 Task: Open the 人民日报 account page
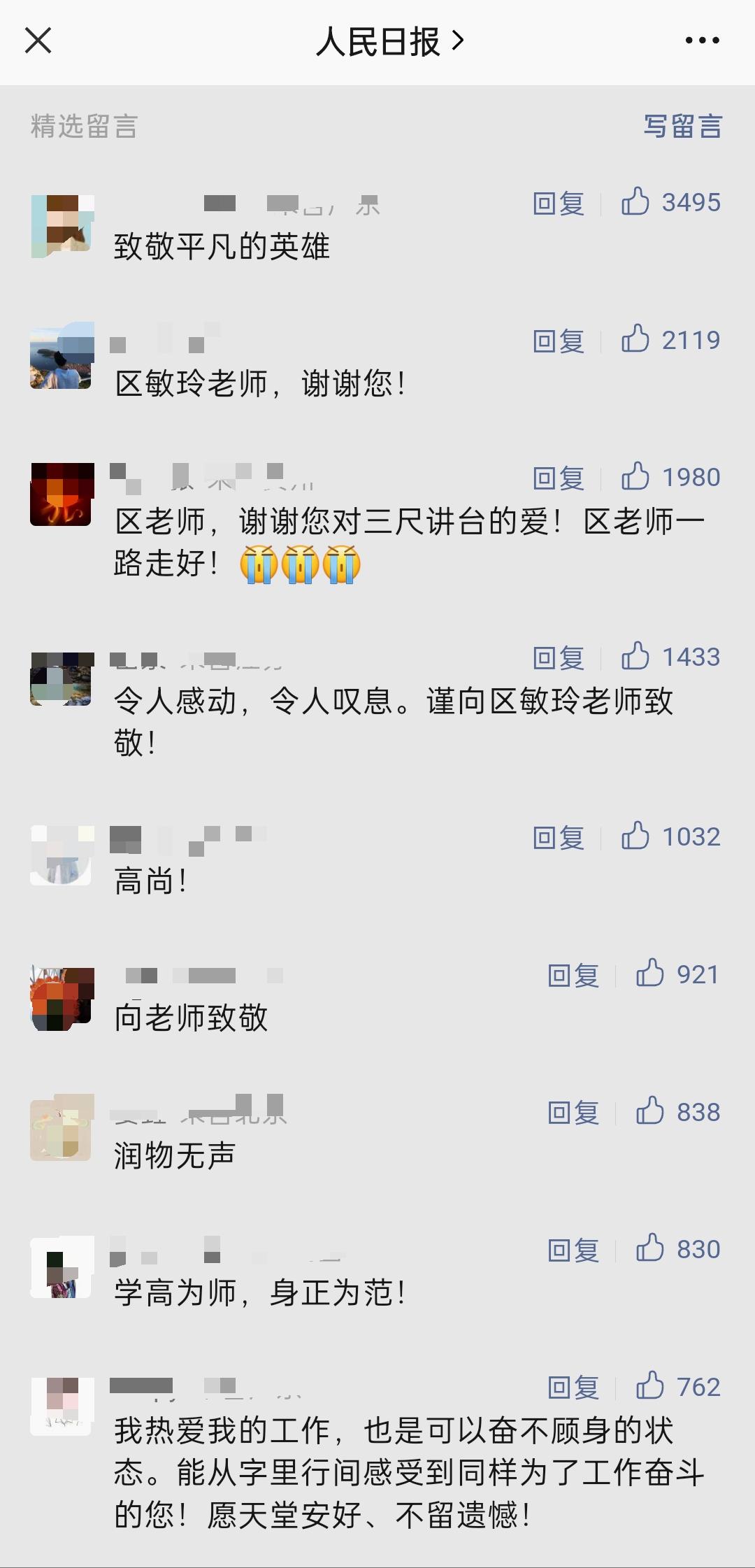click(x=389, y=42)
